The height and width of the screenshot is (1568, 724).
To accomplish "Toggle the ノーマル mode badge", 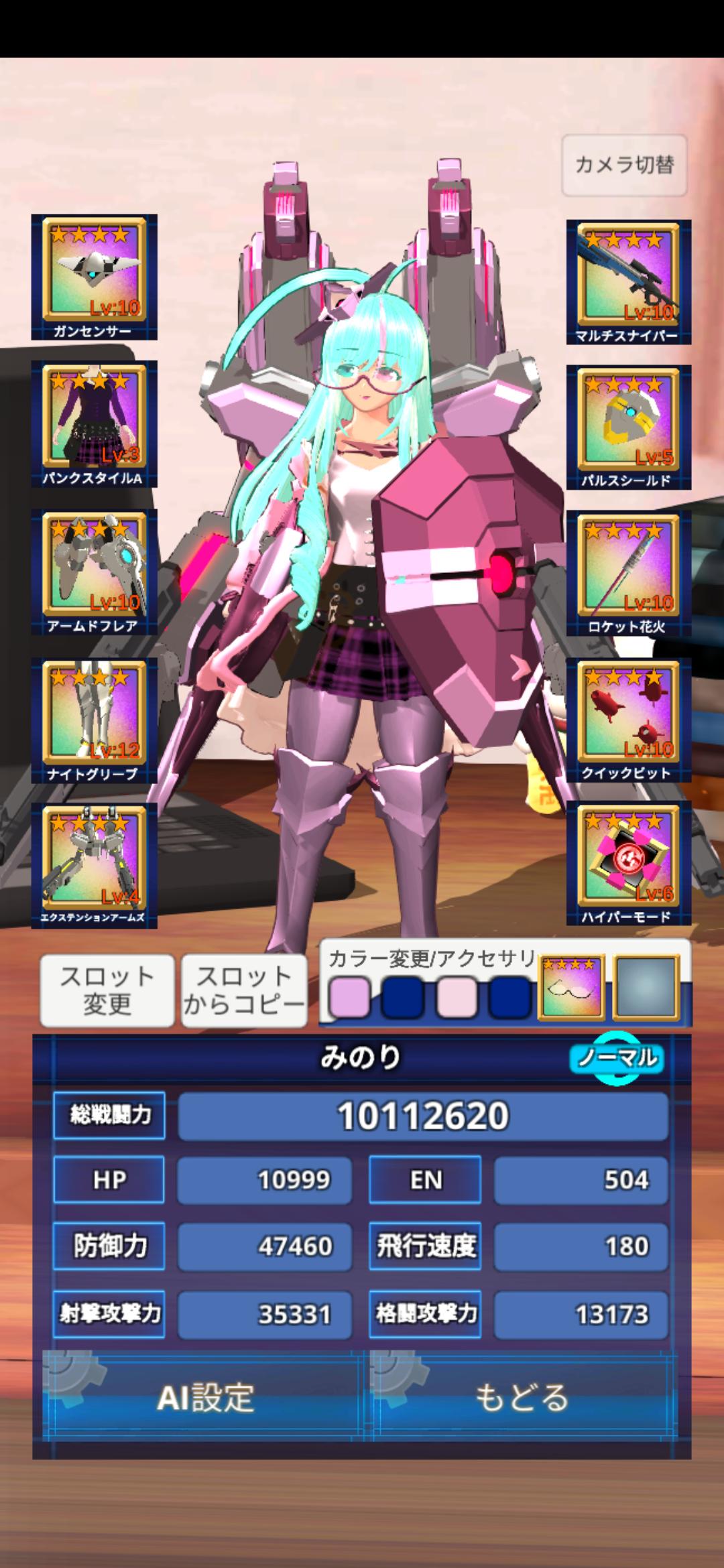I will 617,1058.
